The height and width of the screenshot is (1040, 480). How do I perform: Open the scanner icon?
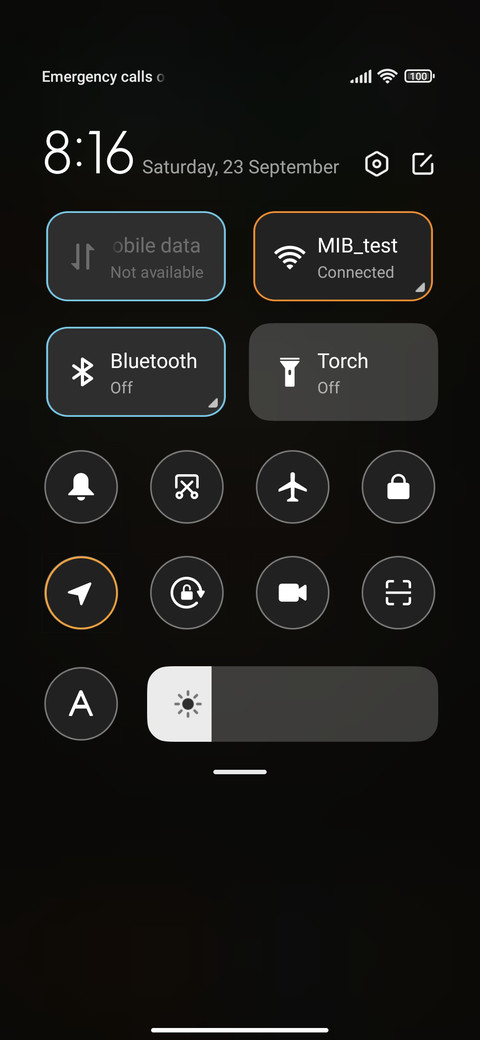(398, 592)
